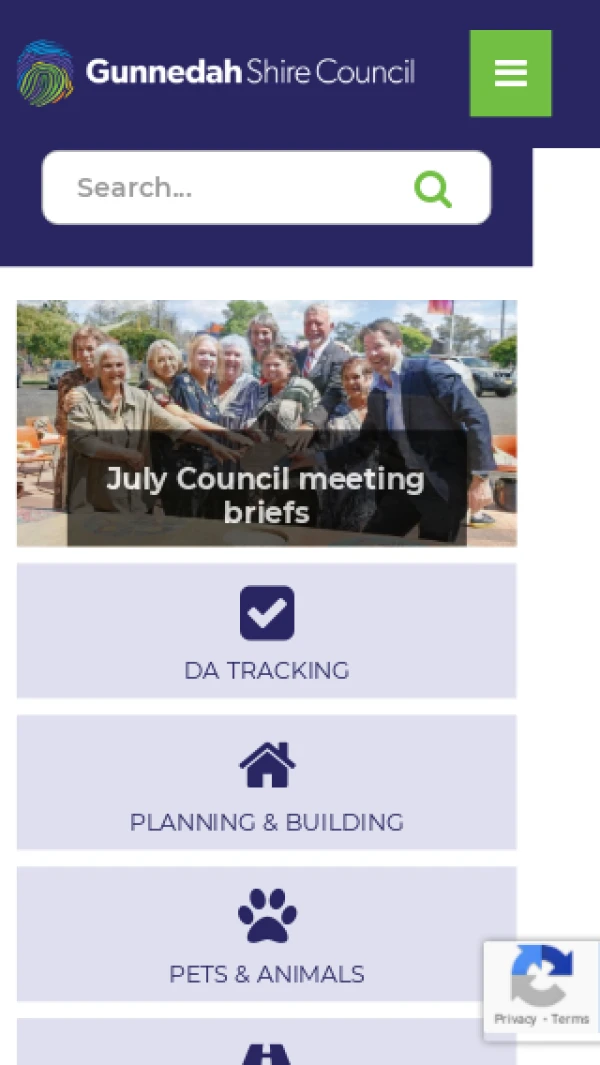The image size is (600, 1065).
Task: Select the Pets & Animals tile
Action: click(266, 934)
